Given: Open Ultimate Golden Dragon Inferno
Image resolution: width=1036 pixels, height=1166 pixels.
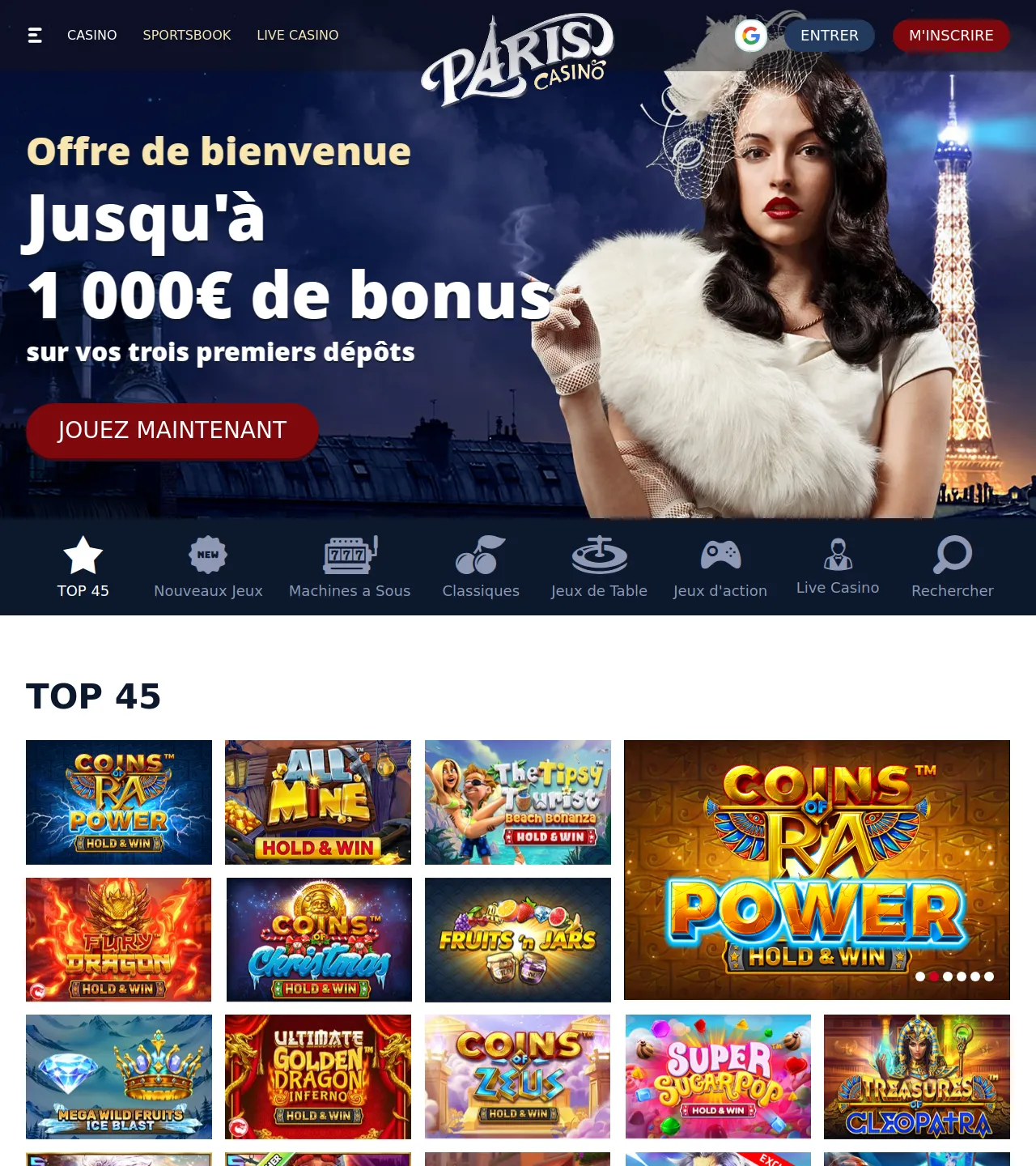Looking at the screenshot, I should click(318, 1077).
